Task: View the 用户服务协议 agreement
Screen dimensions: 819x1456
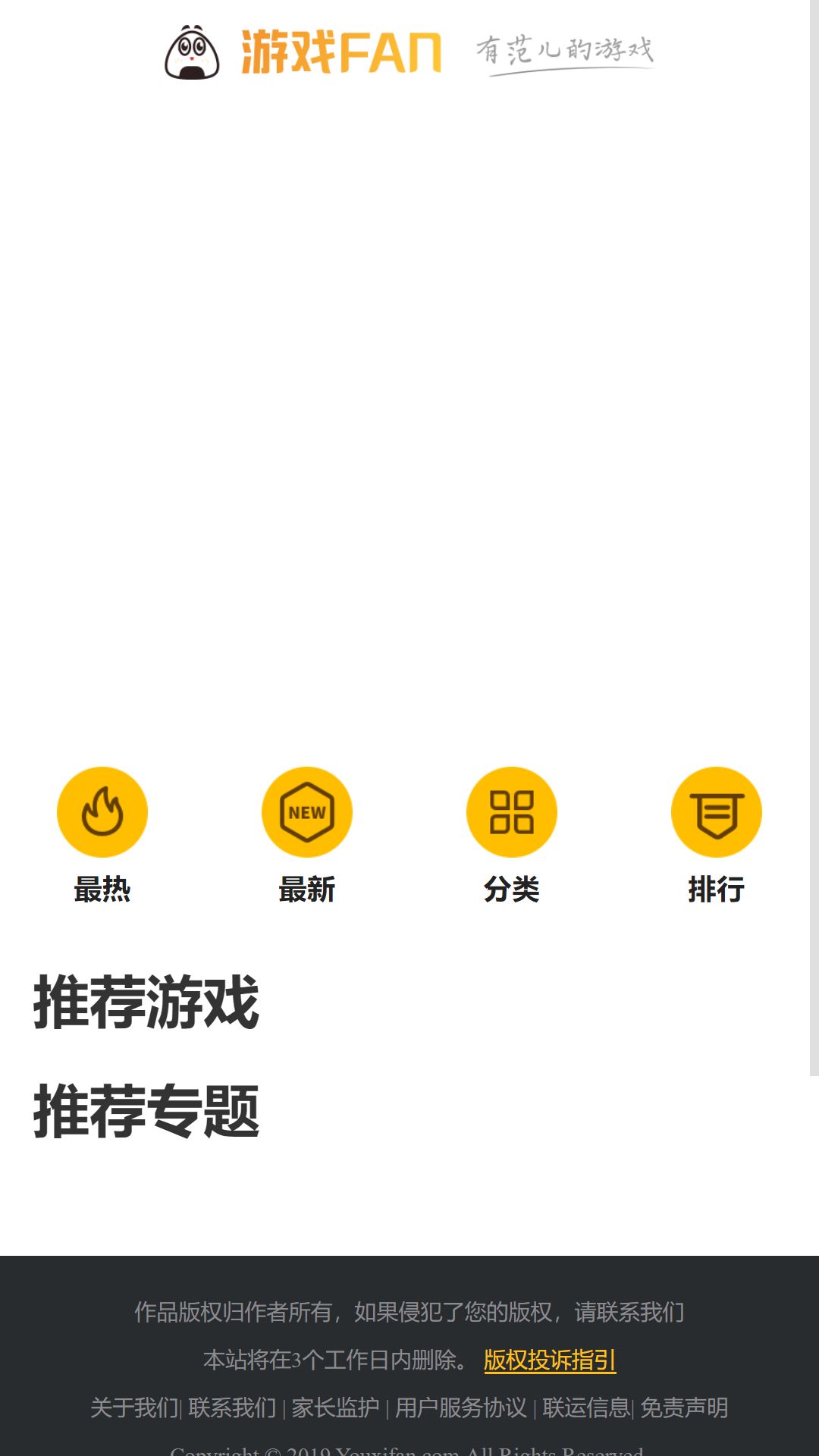Action: click(461, 1407)
